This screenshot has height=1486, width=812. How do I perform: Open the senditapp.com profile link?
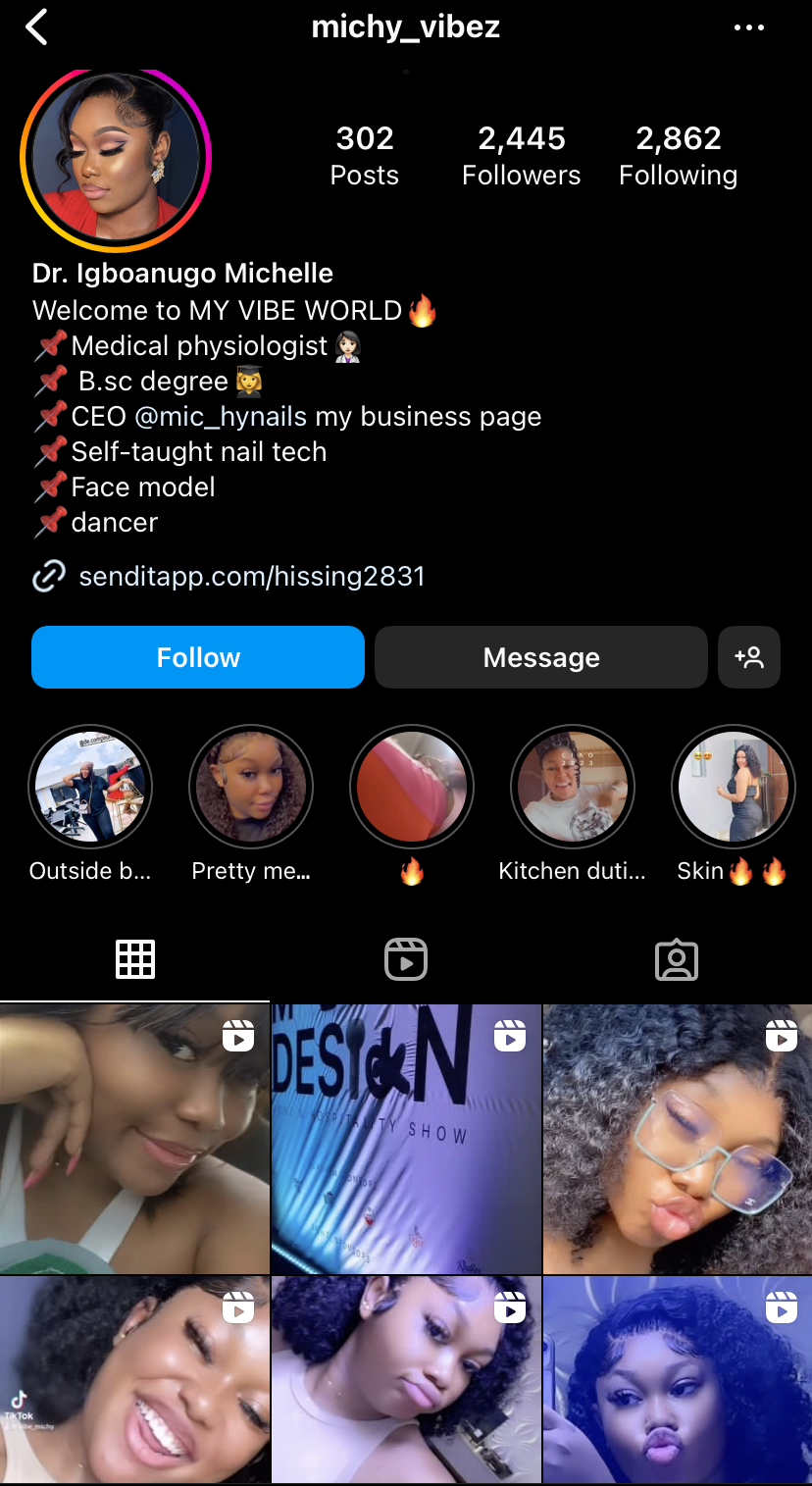(x=251, y=576)
